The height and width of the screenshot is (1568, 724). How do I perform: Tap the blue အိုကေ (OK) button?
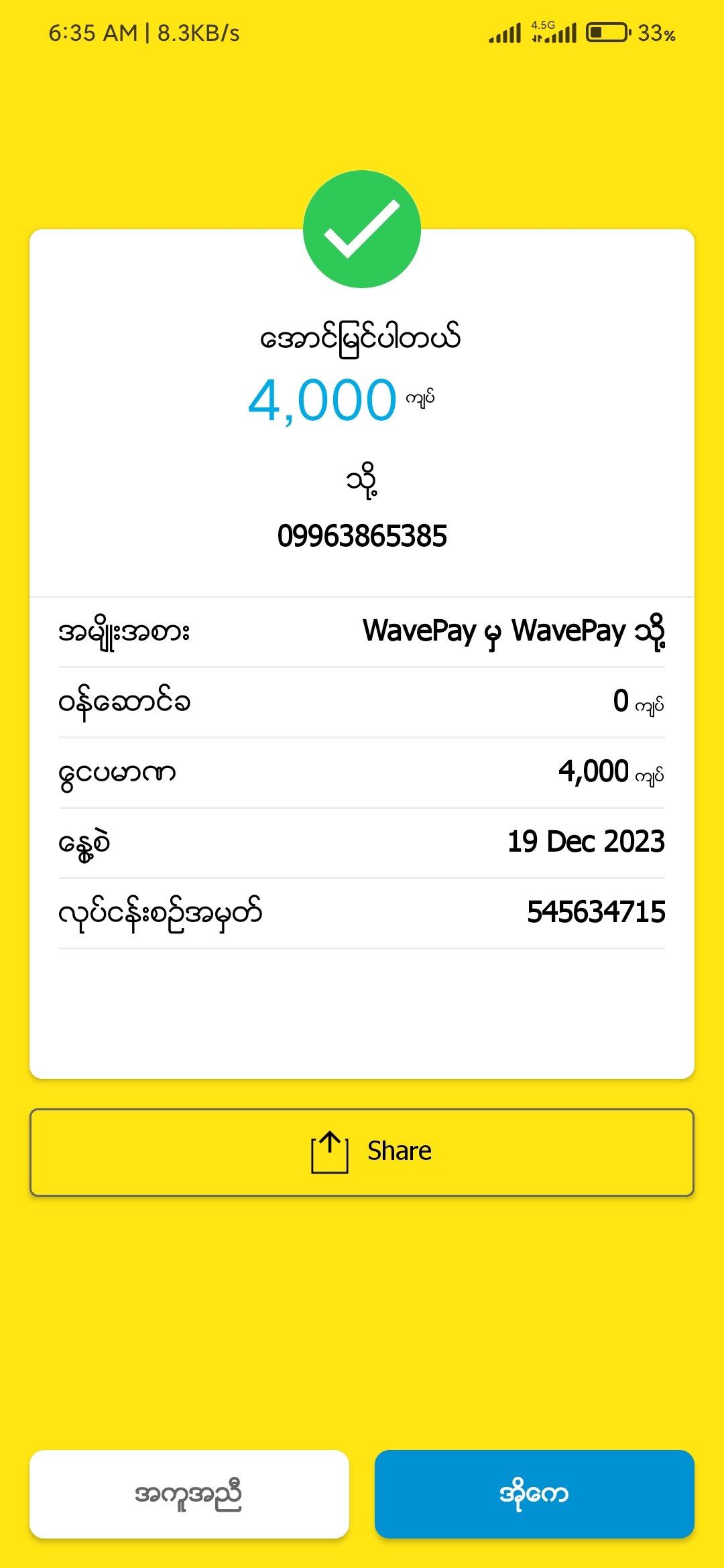point(534,1494)
